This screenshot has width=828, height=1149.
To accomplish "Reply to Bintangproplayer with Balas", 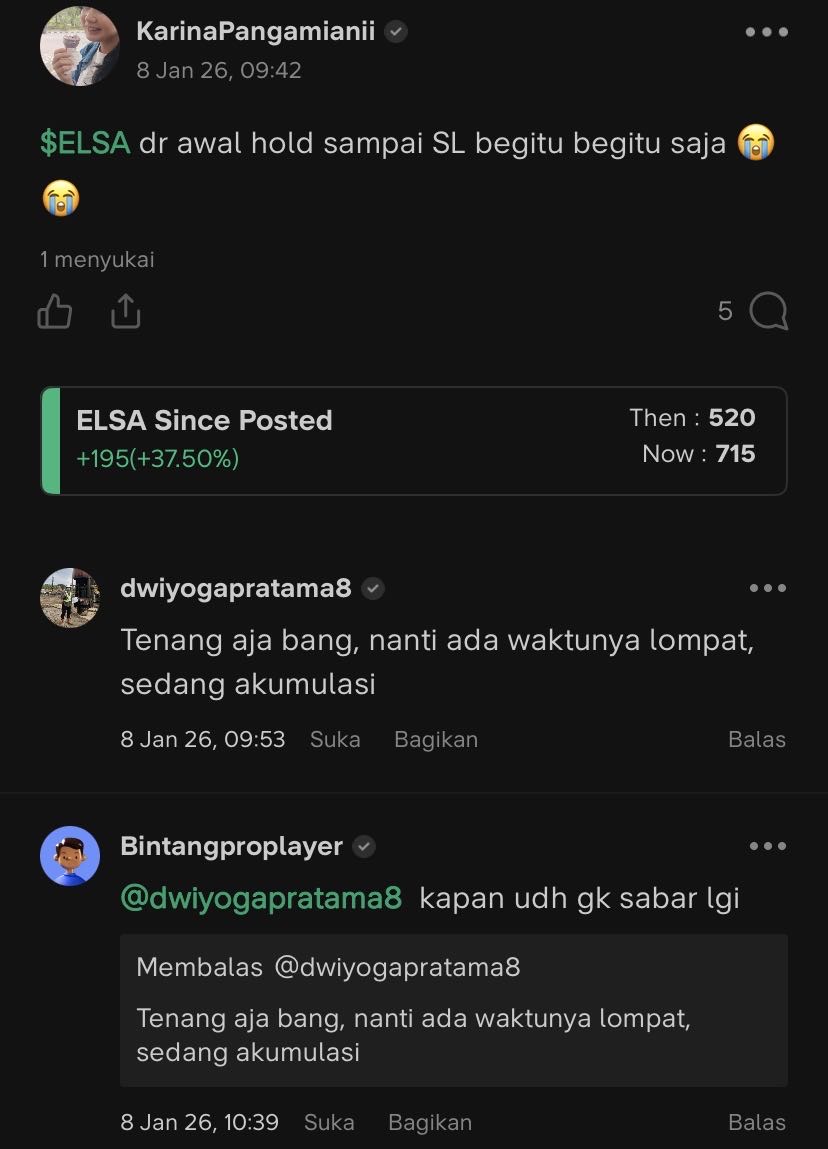I will [757, 1123].
